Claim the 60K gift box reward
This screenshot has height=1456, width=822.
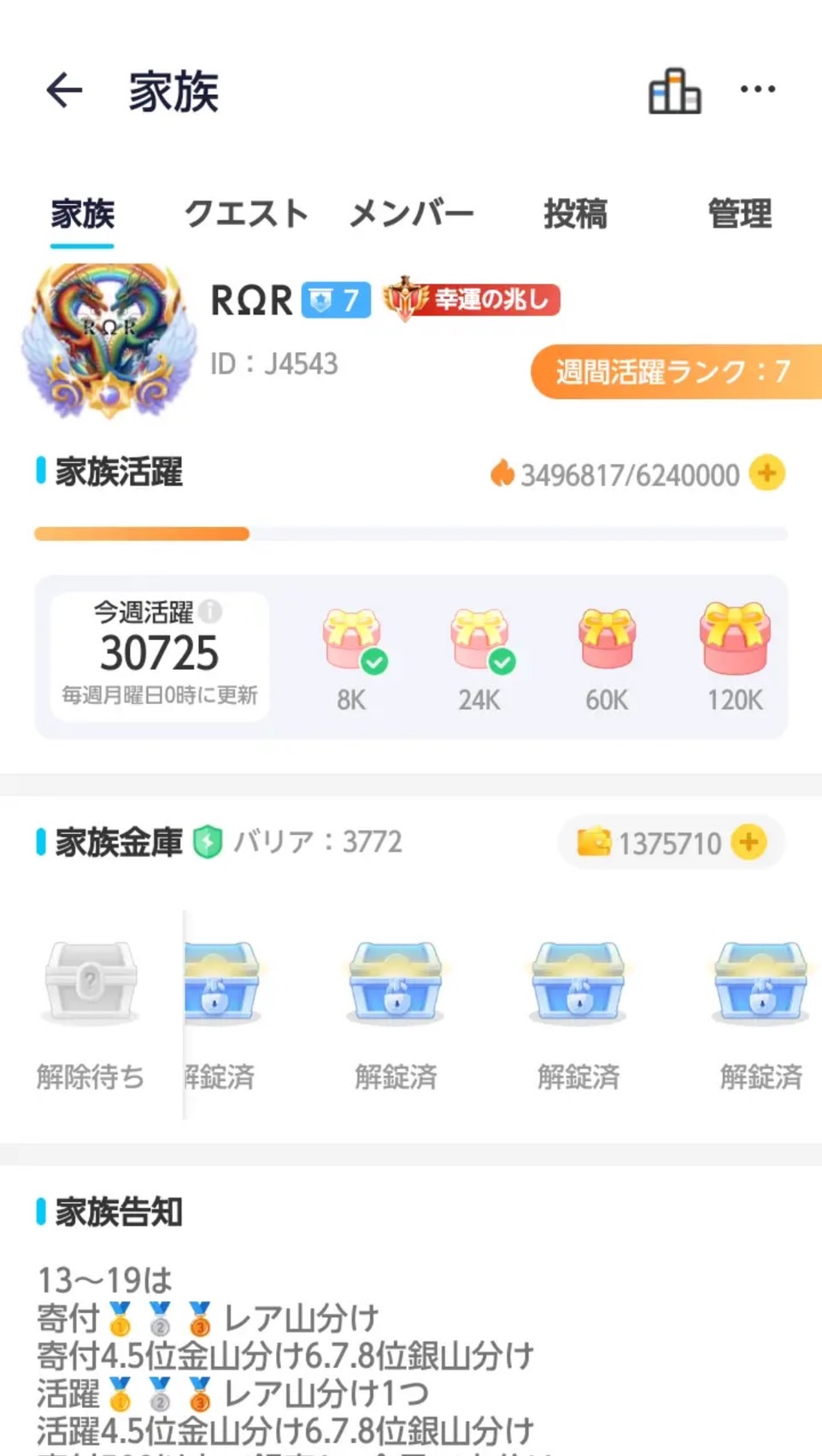[607, 639]
